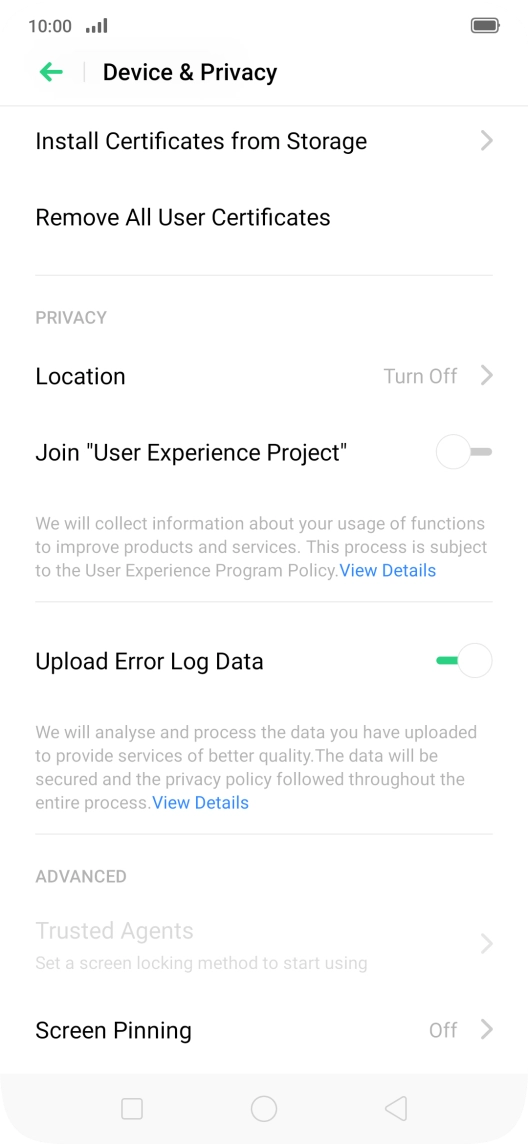The width and height of the screenshot is (528, 1144).
Task: Select Remove All User Certificates
Action: tap(264, 217)
